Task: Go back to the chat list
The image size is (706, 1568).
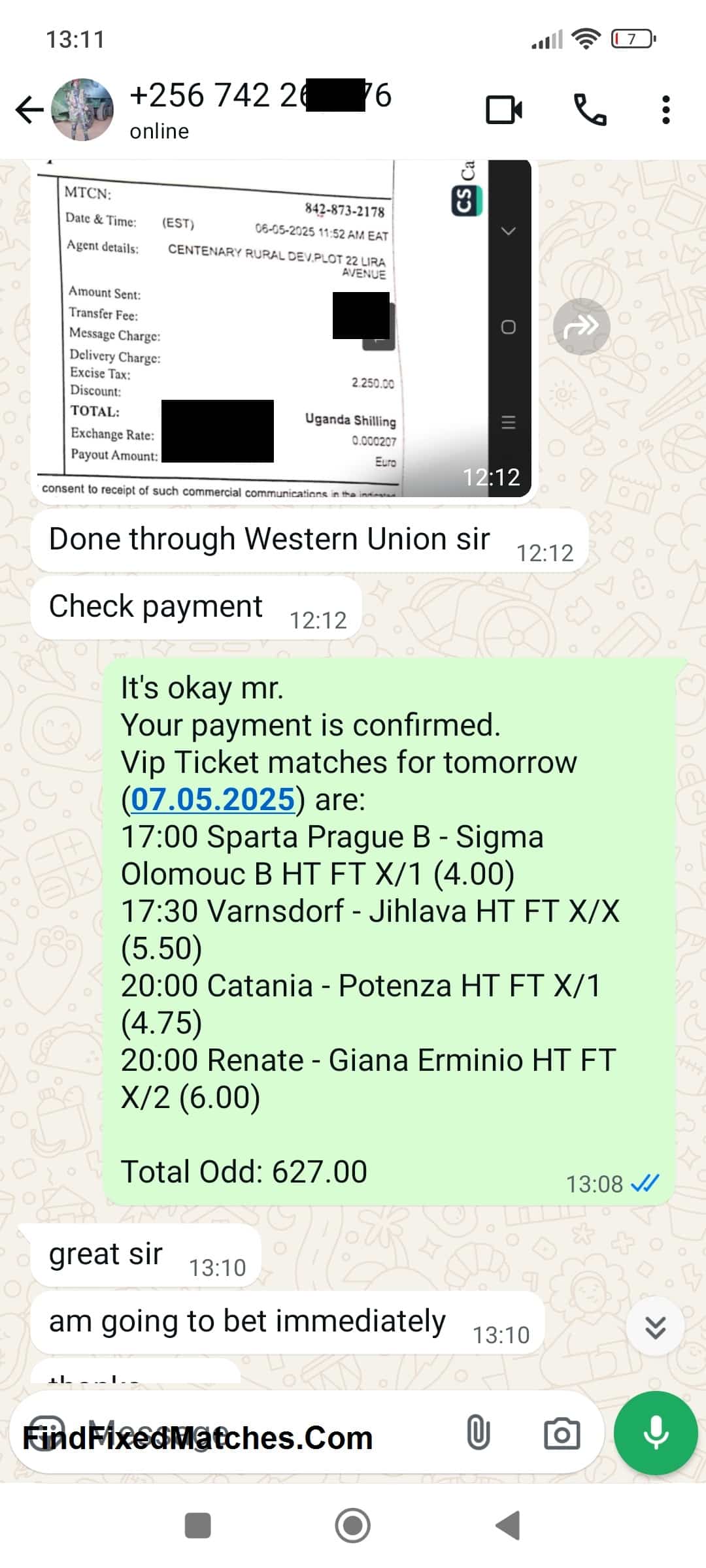Action: click(x=29, y=109)
